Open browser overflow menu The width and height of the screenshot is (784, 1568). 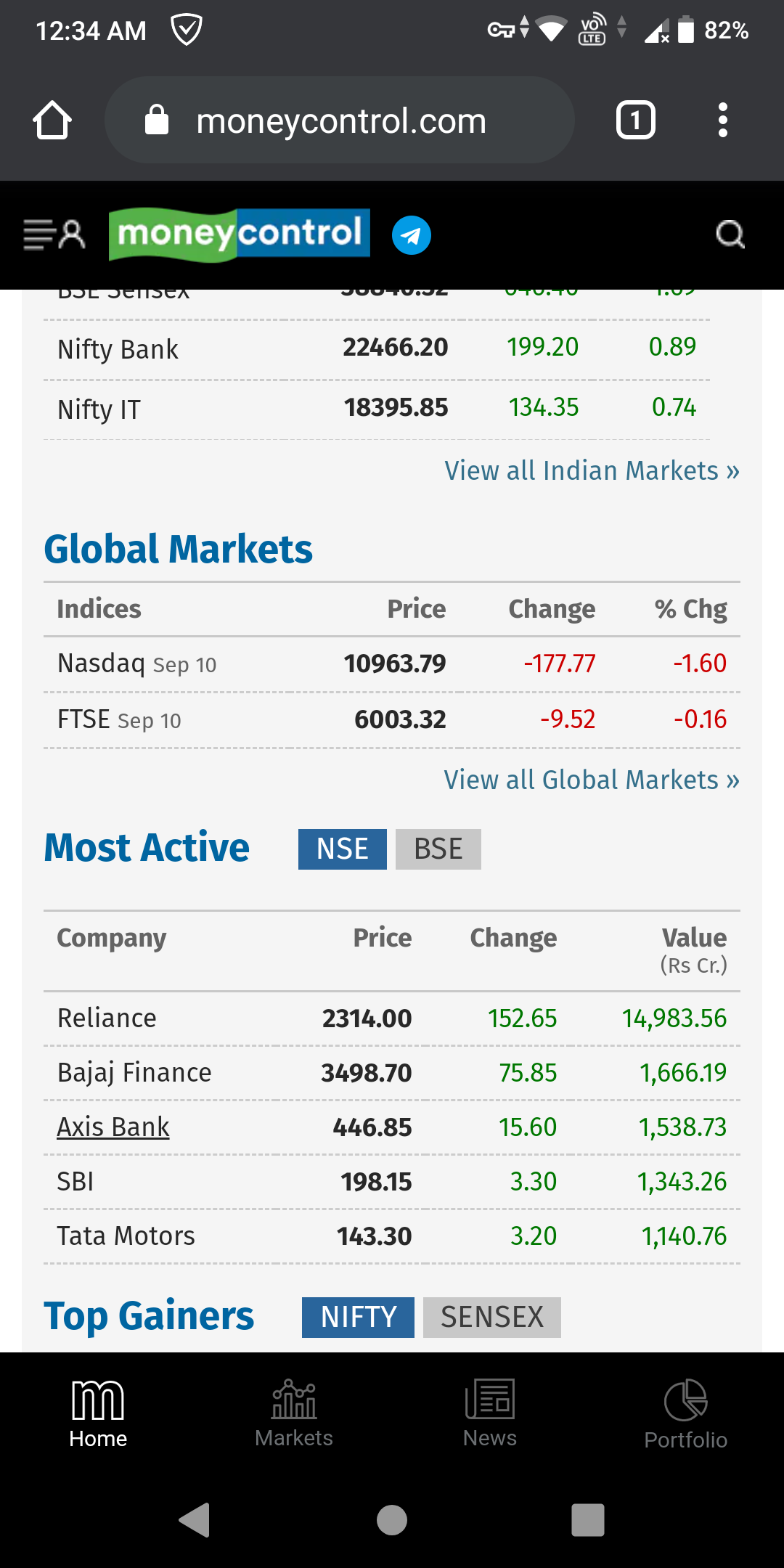tap(722, 120)
